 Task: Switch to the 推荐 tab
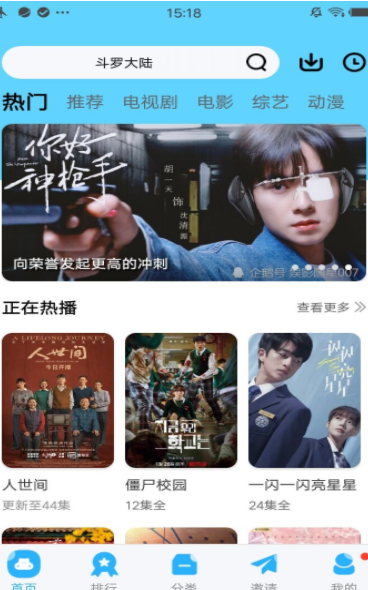[85, 102]
